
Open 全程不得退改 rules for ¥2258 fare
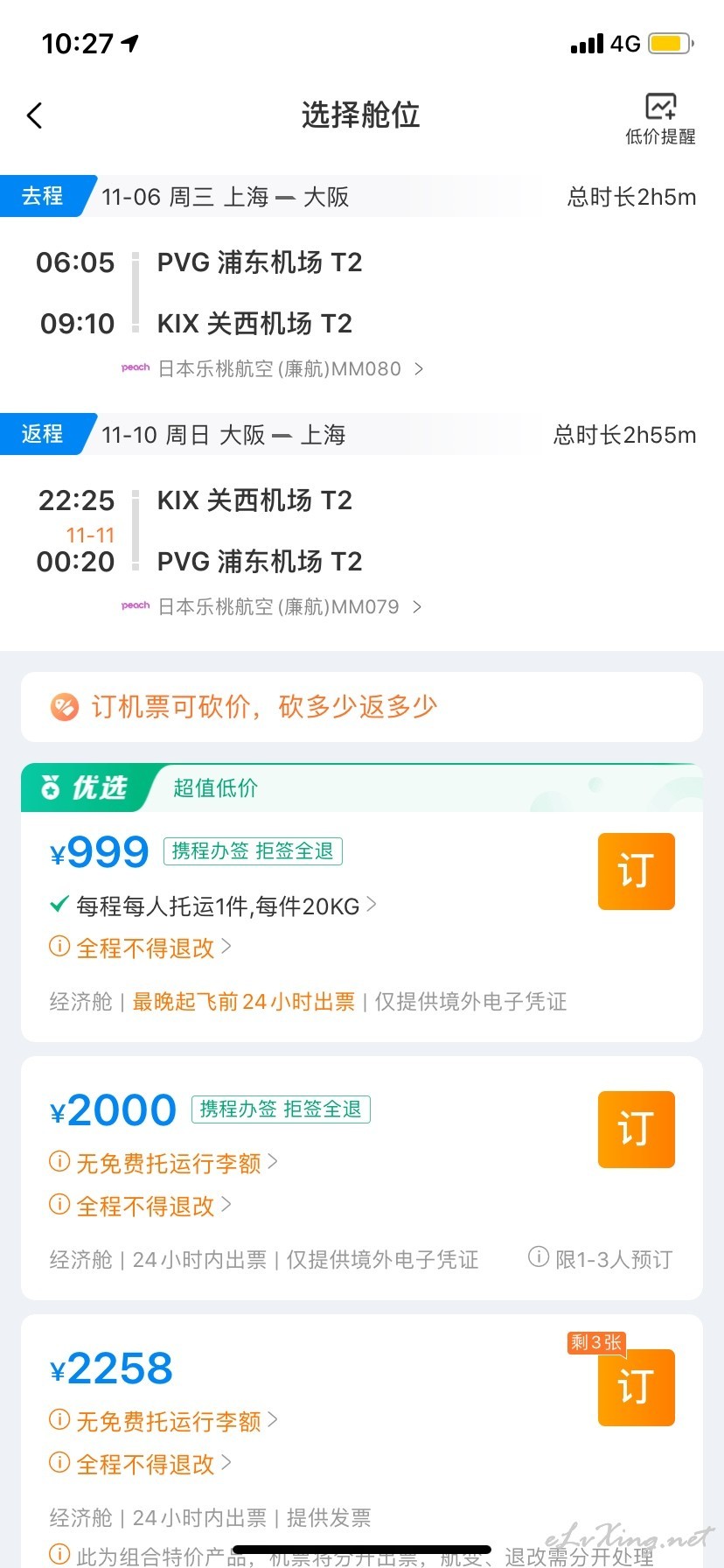tap(141, 1464)
